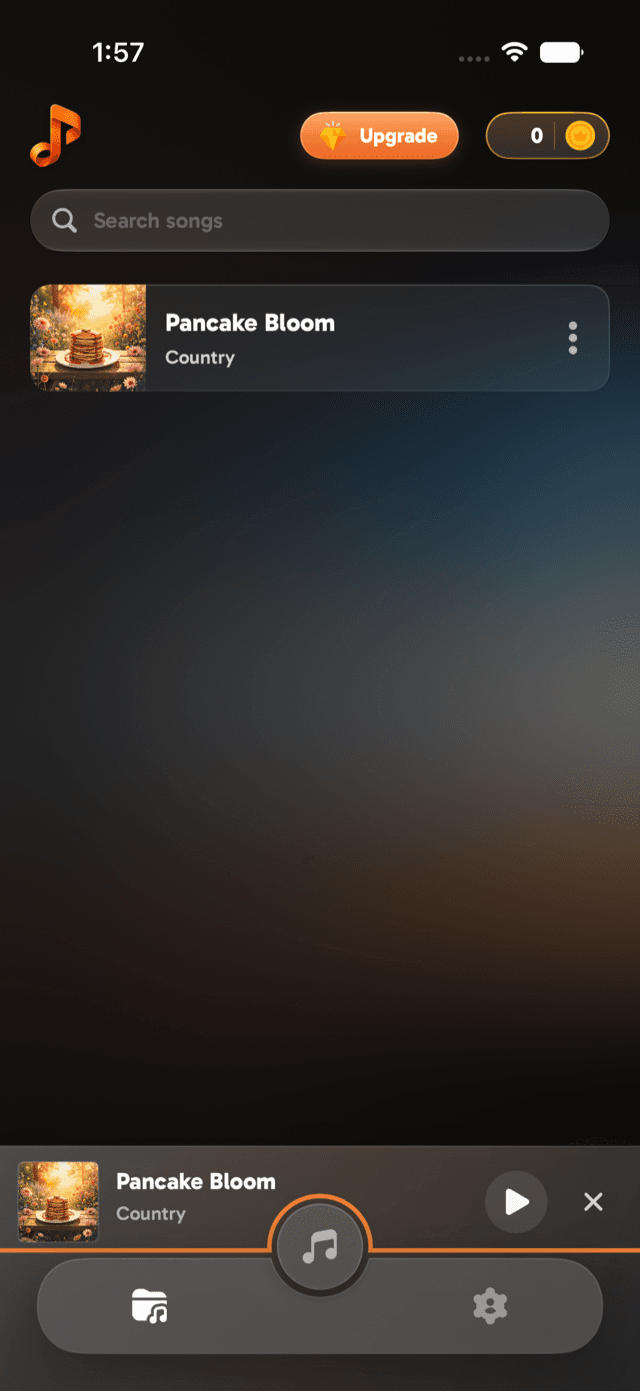Viewport: 640px width, 1391px height.
Task: Open the three-dot menu for Pancake Bloom
Action: 573,338
